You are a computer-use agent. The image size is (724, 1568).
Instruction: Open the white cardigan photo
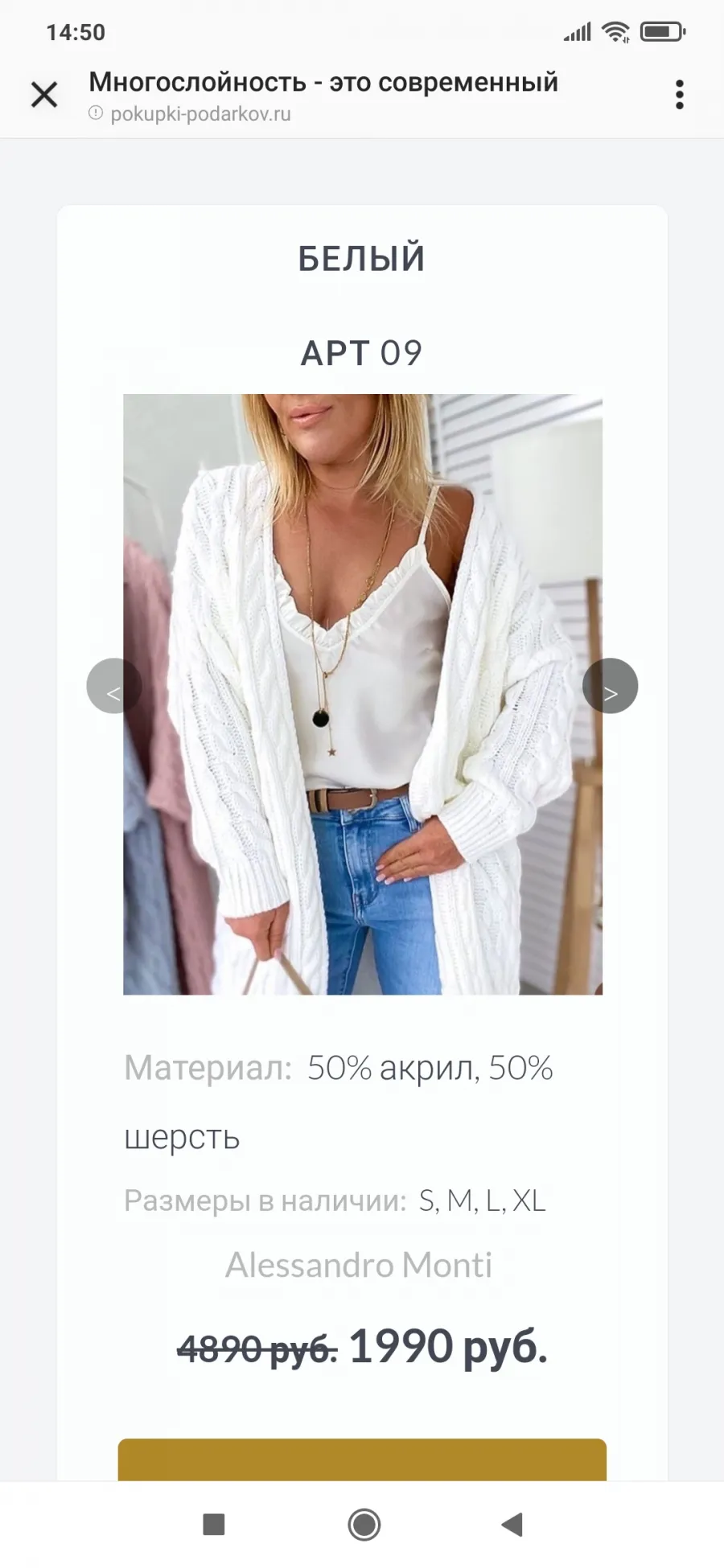[362, 694]
